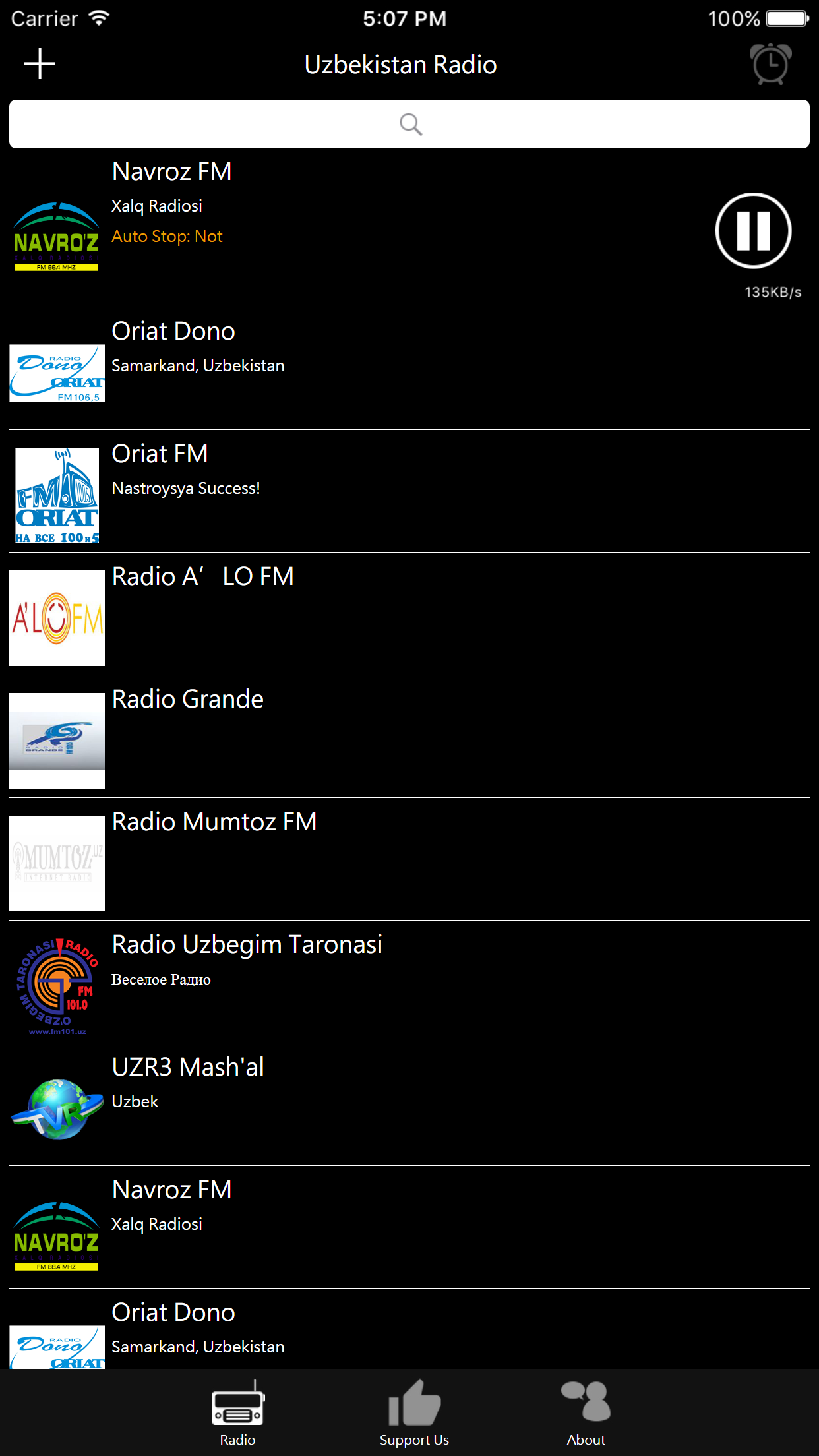Choose Radio Uzbegim Taronasi
819x1456 pixels.
pos(409,982)
